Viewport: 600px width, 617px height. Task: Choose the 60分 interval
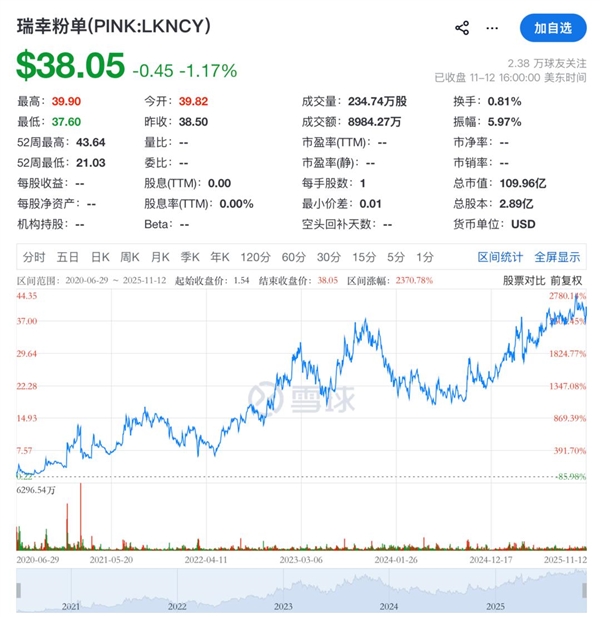[x=293, y=257]
